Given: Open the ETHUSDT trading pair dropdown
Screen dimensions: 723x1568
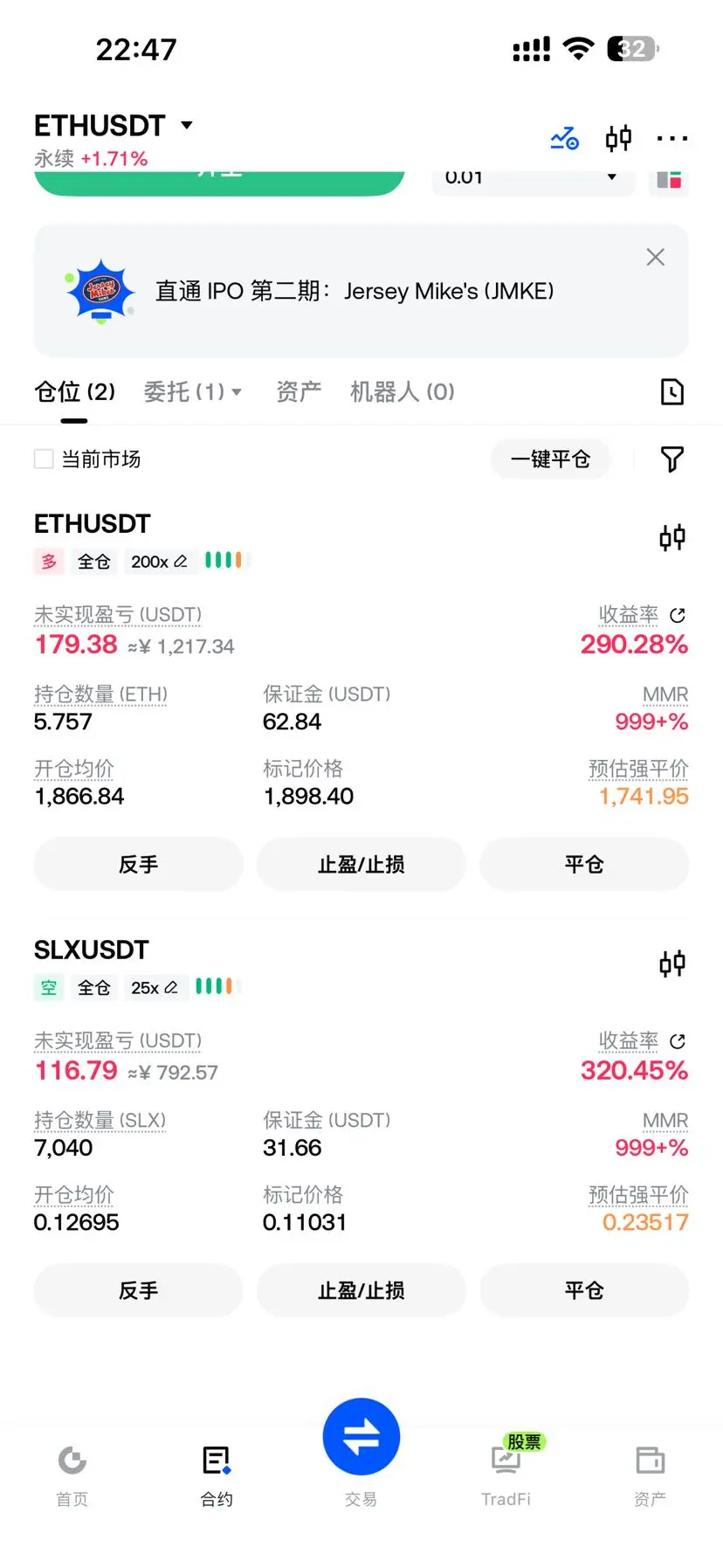Looking at the screenshot, I should pyautogui.click(x=114, y=126).
